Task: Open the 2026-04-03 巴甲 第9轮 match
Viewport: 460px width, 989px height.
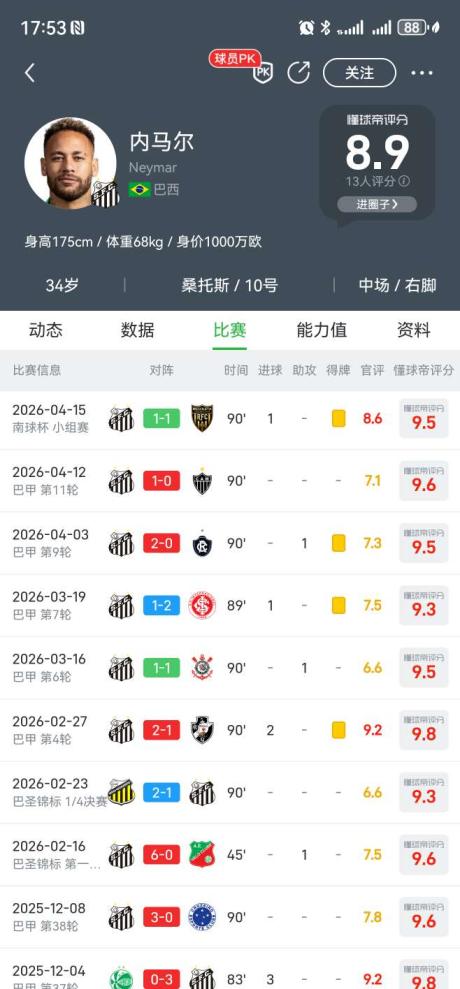Action: pos(230,543)
